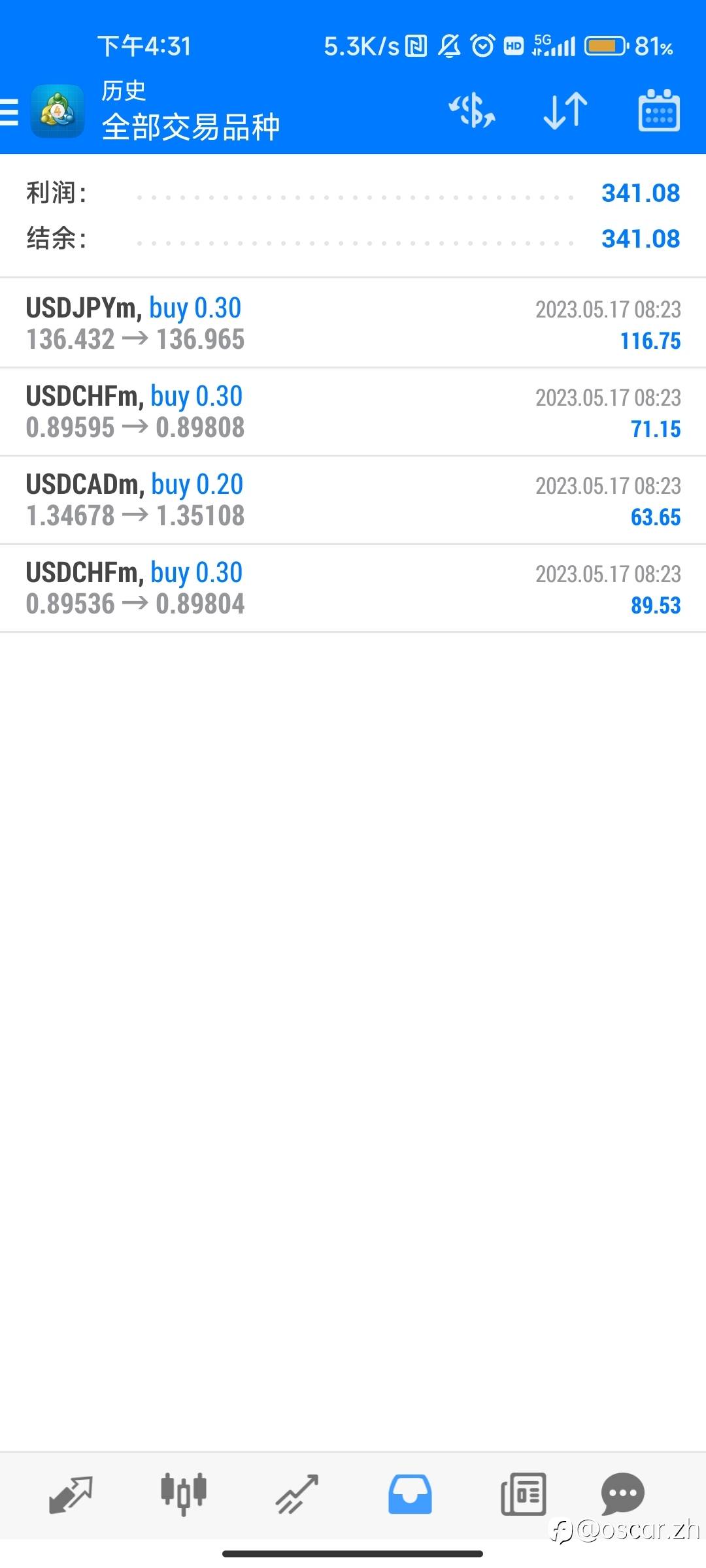Switch to the News tab
This screenshot has height=1568, width=706.
click(523, 1494)
